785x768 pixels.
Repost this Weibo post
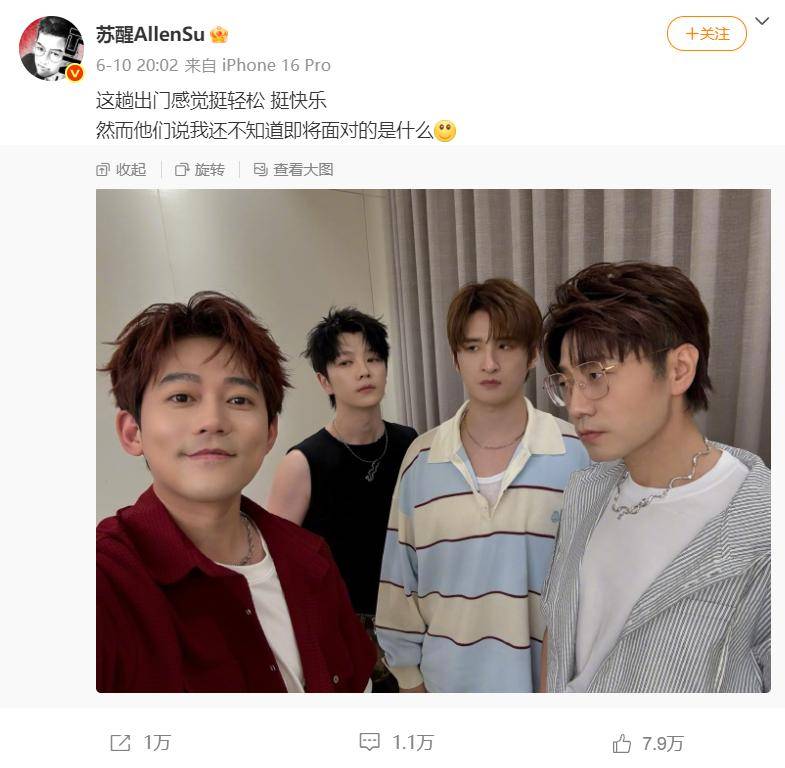[x=140, y=743]
